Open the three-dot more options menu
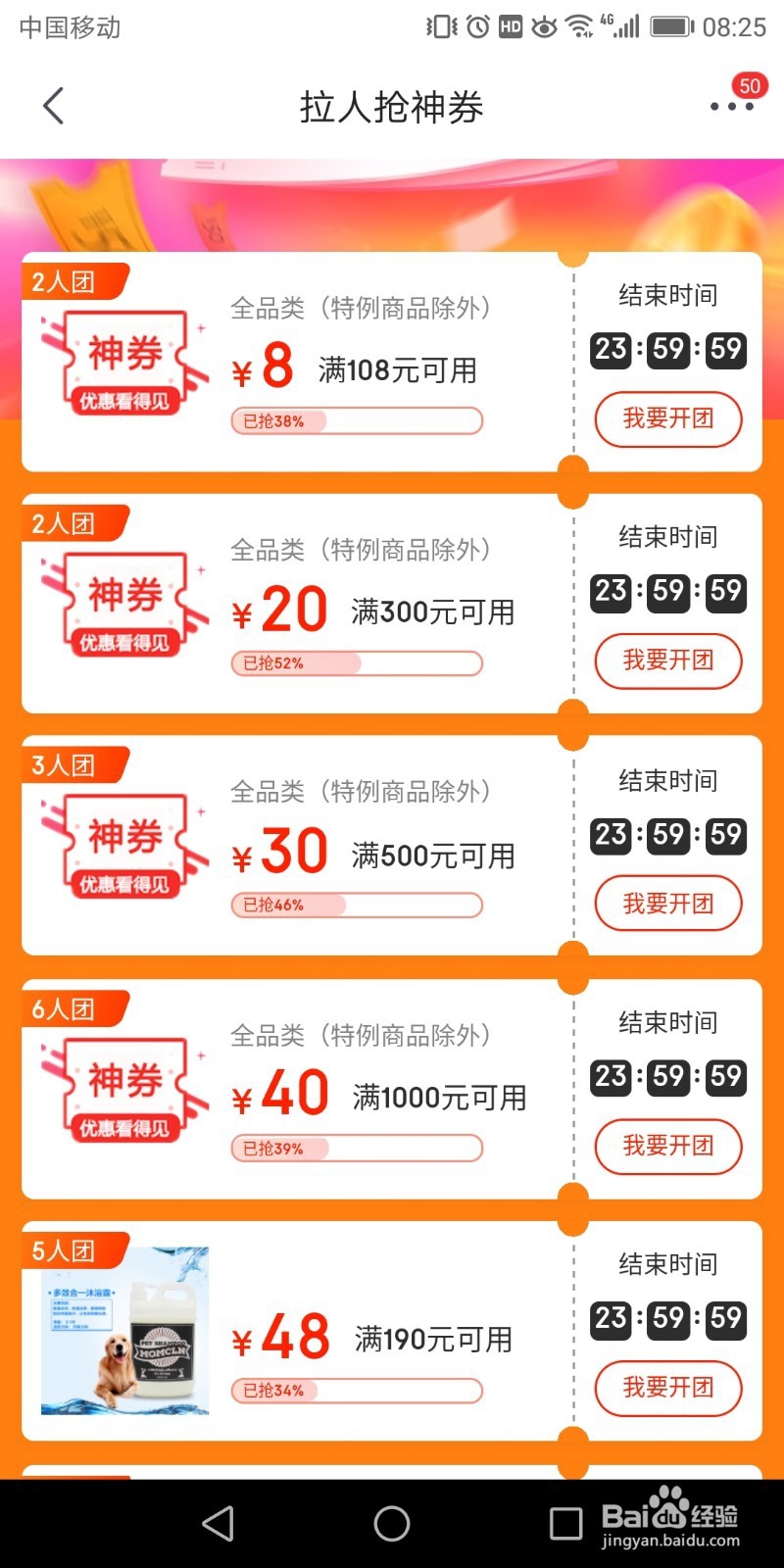 [731, 108]
